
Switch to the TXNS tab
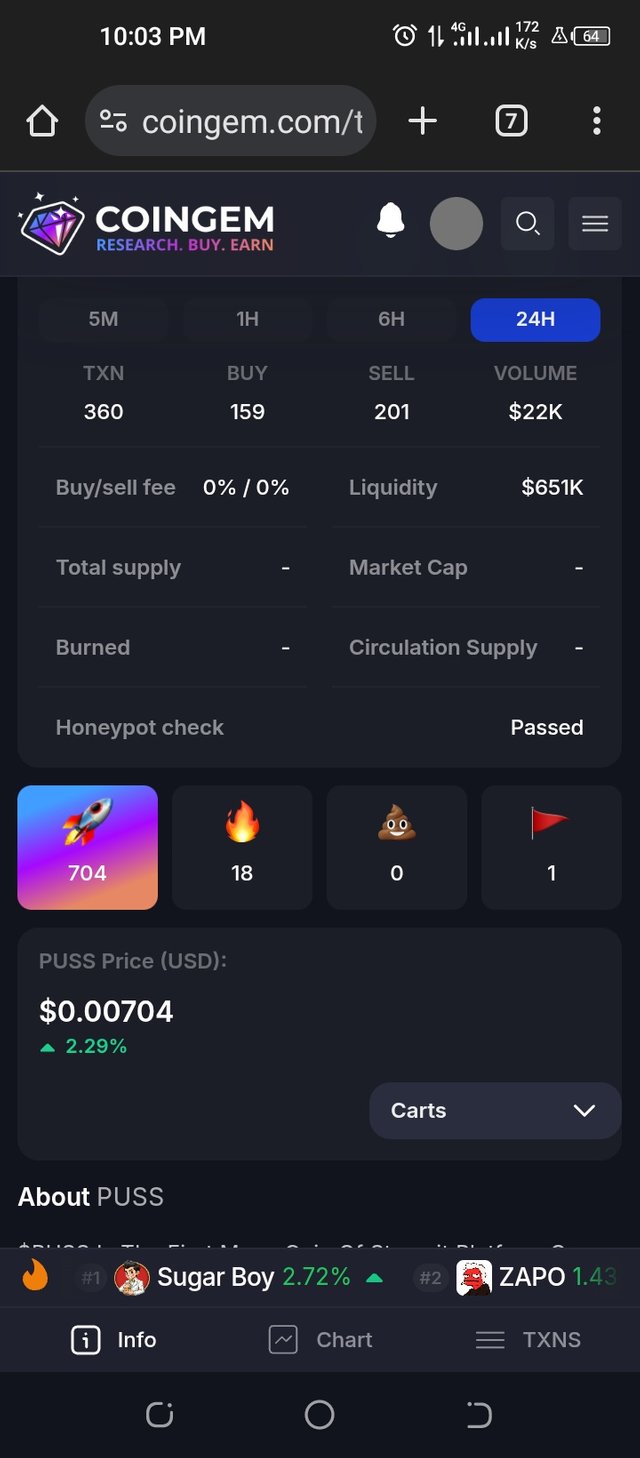528,1340
